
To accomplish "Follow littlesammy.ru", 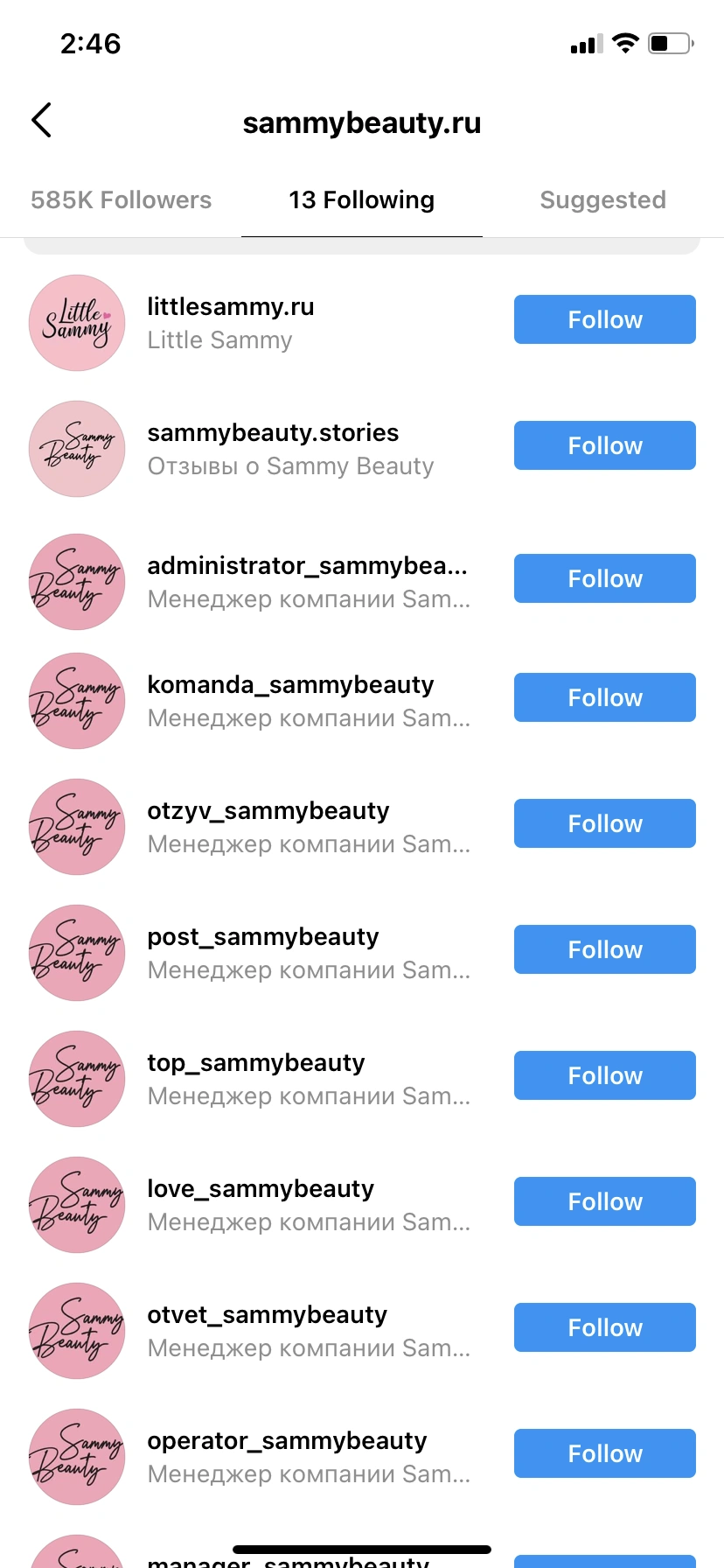I will [x=604, y=319].
